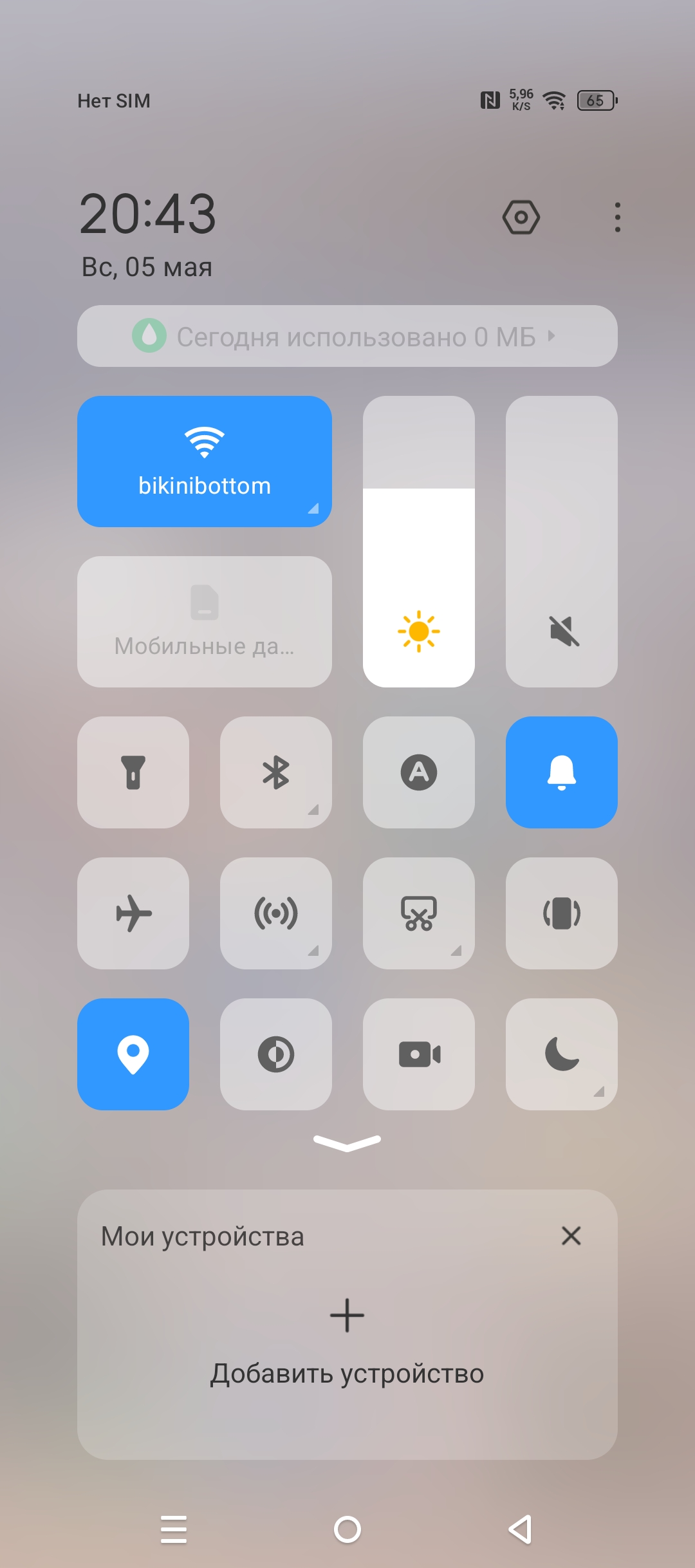The image size is (695, 1568).
Task: Tap the brightness slider
Action: tap(419, 542)
